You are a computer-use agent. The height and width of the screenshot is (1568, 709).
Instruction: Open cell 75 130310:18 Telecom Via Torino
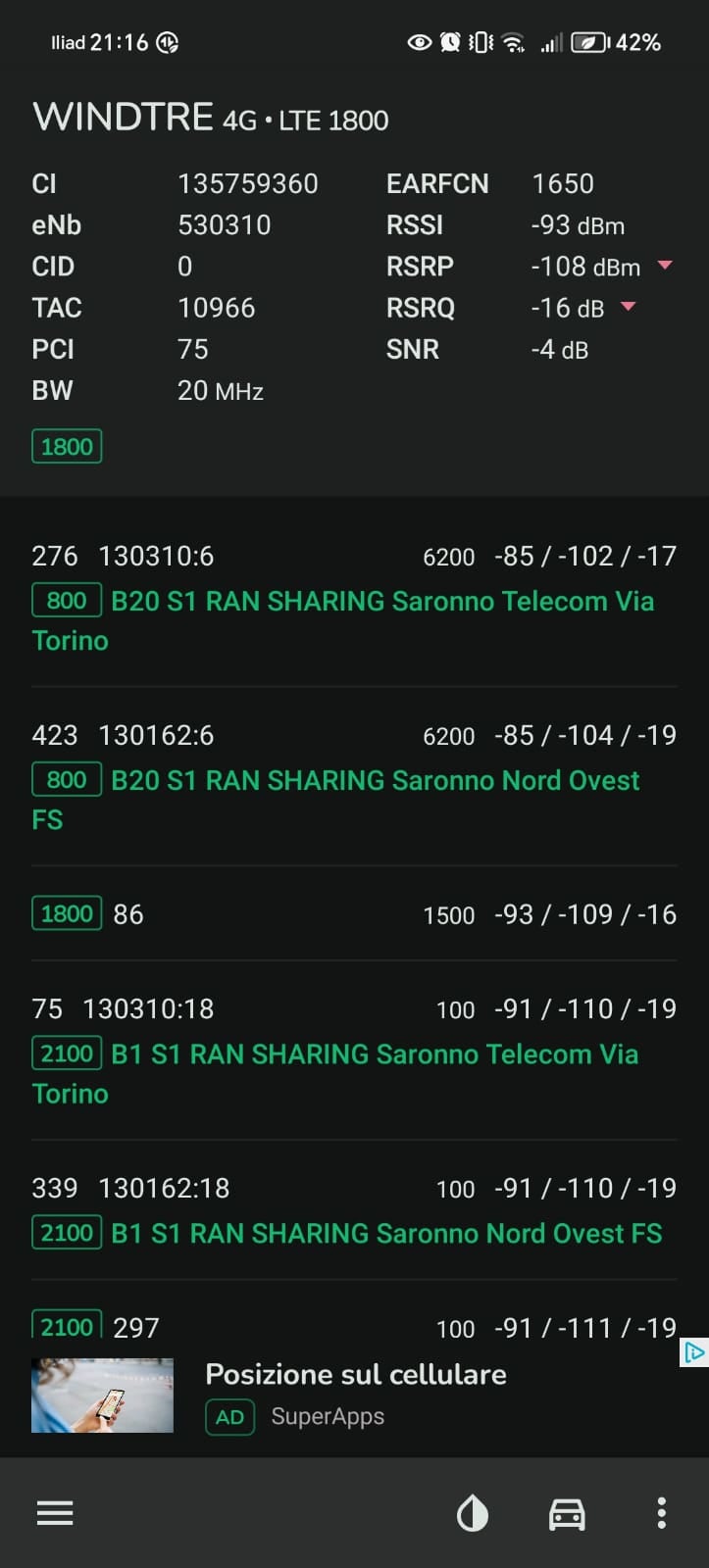(x=354, y=1051)
